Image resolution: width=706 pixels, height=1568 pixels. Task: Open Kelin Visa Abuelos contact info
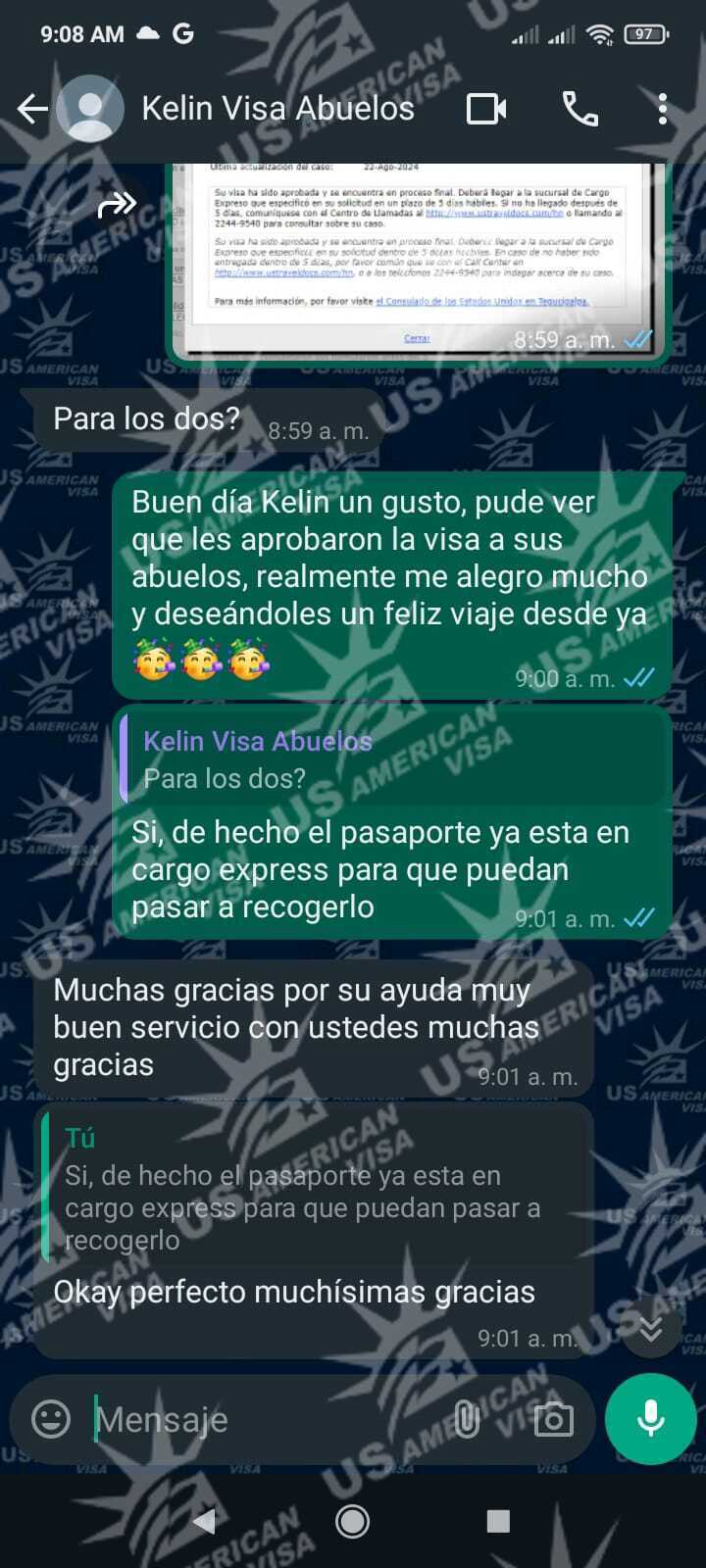277,109
